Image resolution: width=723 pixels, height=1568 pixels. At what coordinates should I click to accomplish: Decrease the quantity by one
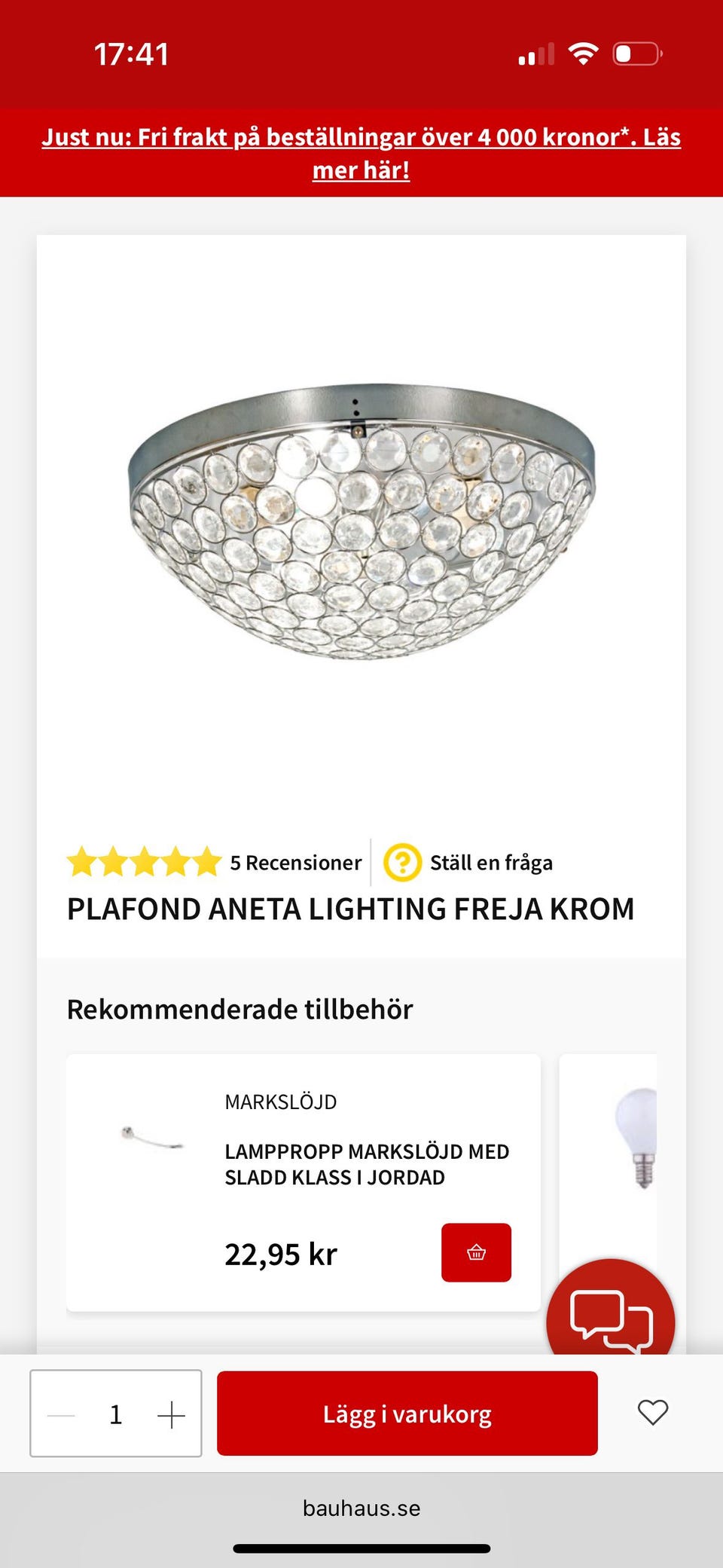pos(62,1415)
